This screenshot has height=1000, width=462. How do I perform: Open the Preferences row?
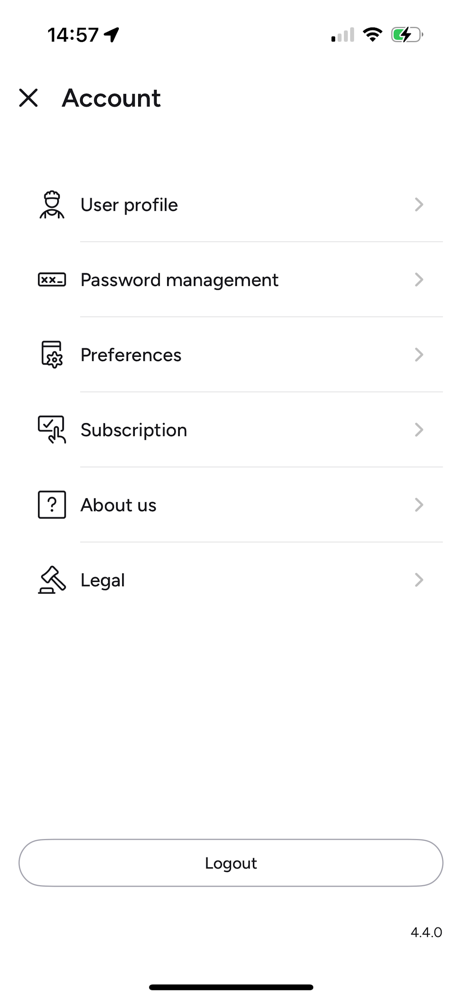pos(231,355)
